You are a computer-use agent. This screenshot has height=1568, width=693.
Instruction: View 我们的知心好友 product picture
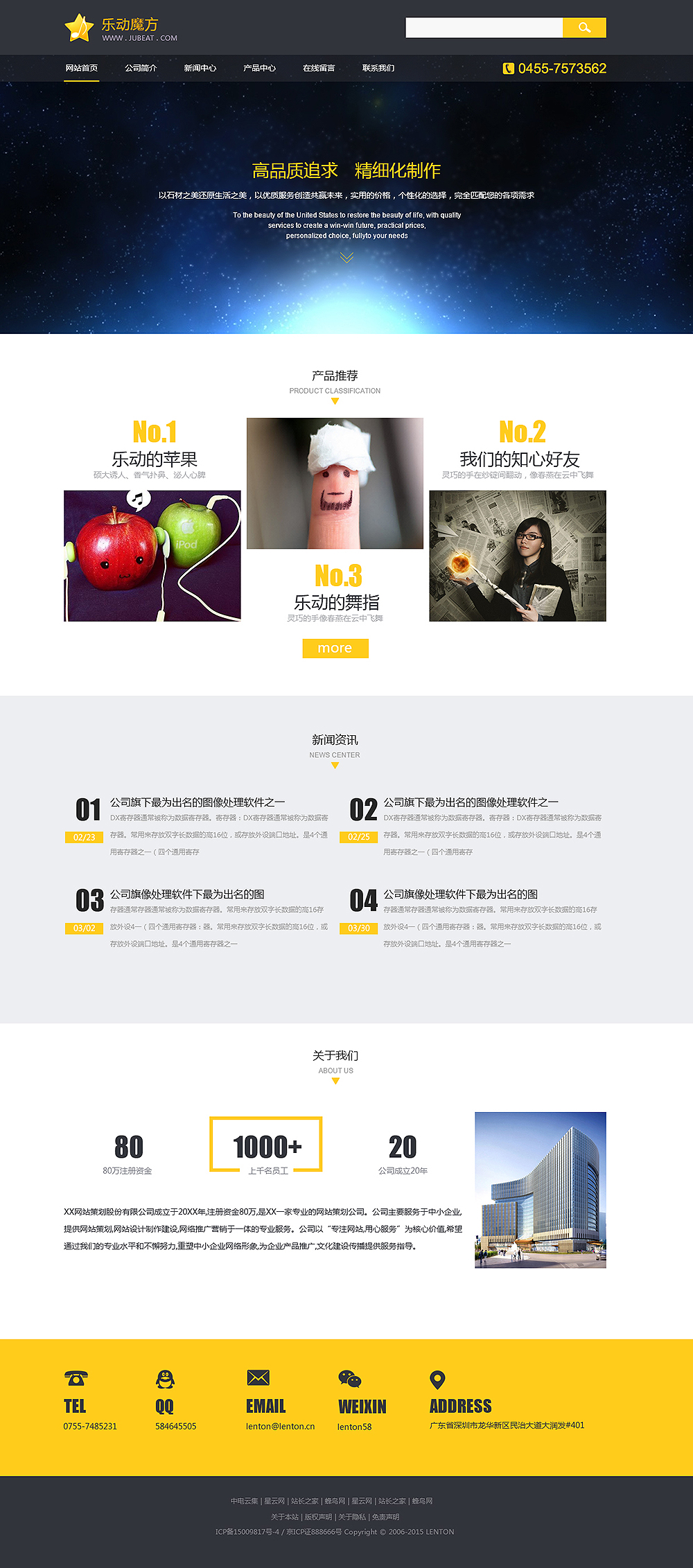click(x=518, y=556)
